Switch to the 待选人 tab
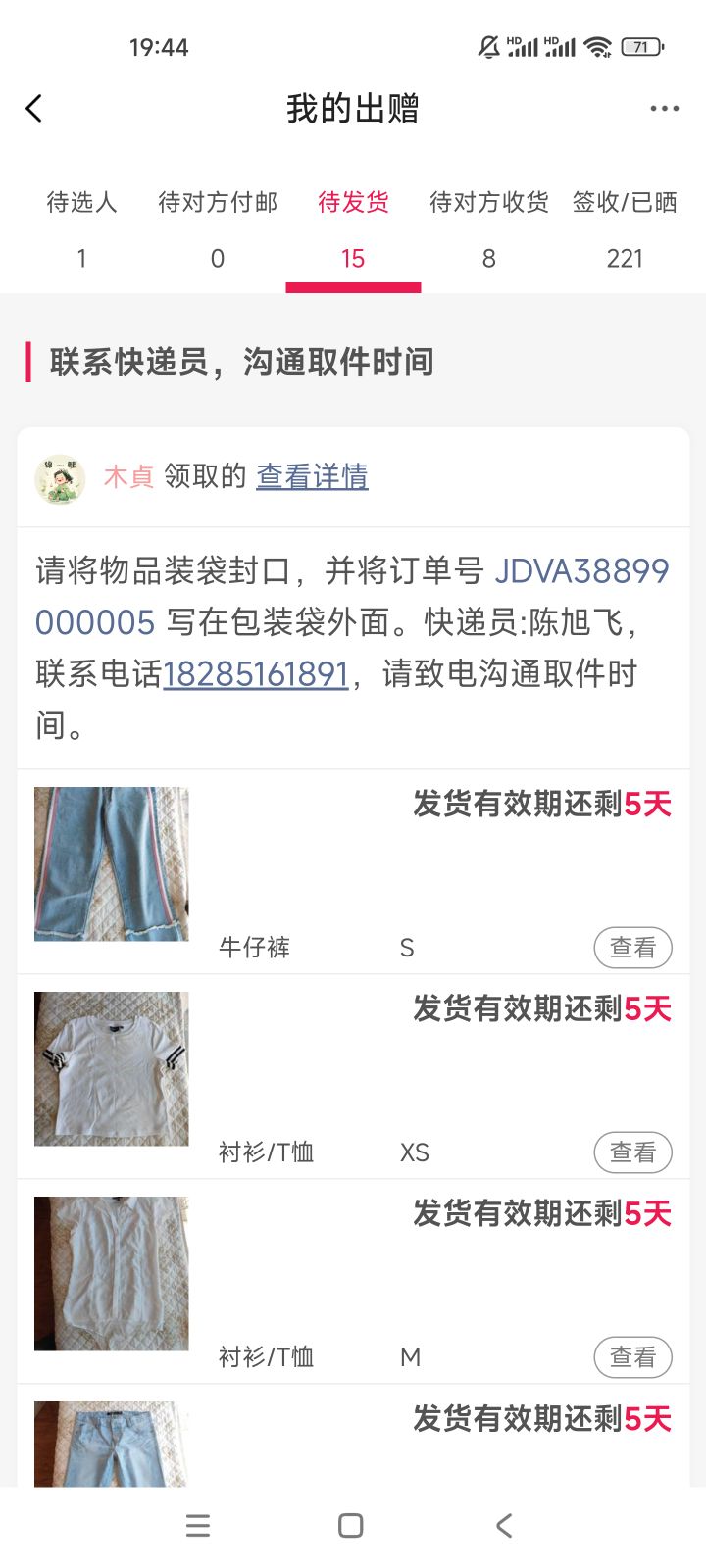The height and width of the screenshot is (1568, 706). 81,228
